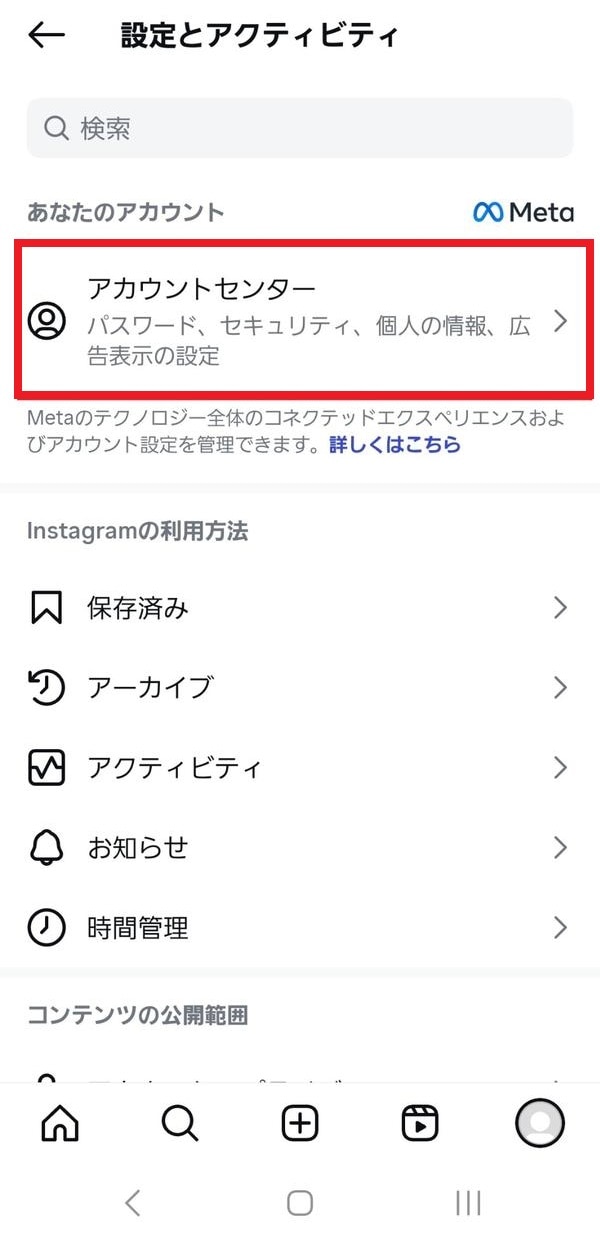Open 保存済み saved items
Screen dimensions: 600x1243
pos(300,608)
